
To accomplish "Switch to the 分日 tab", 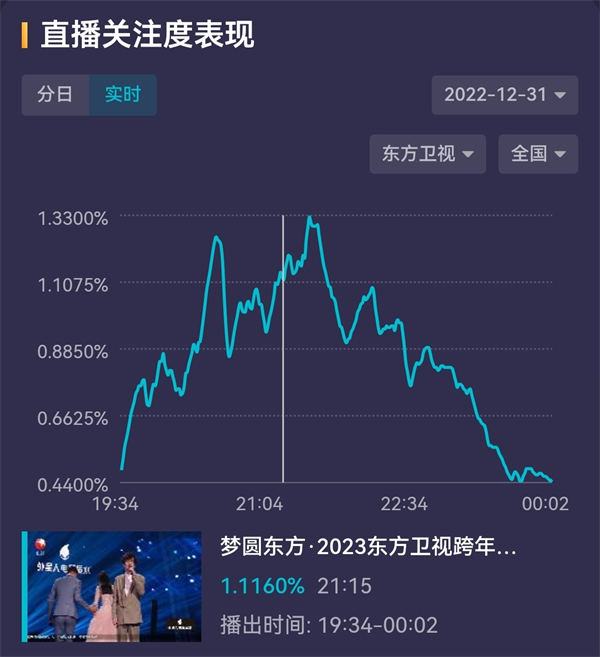I will click(56, 96).
